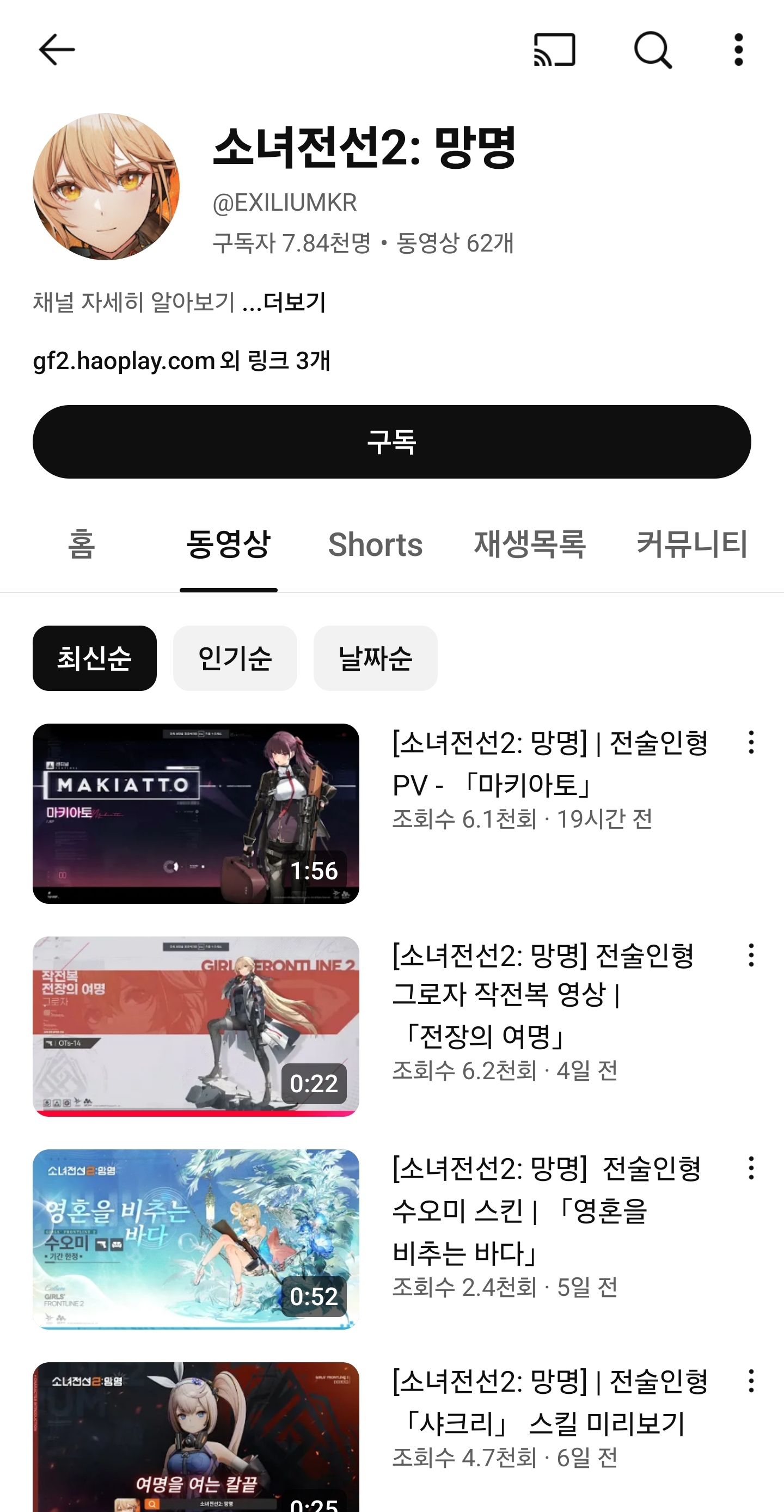784x1512 pixels.
Task: Open the gf2.haoplay.com links
Action: point(181,360)
